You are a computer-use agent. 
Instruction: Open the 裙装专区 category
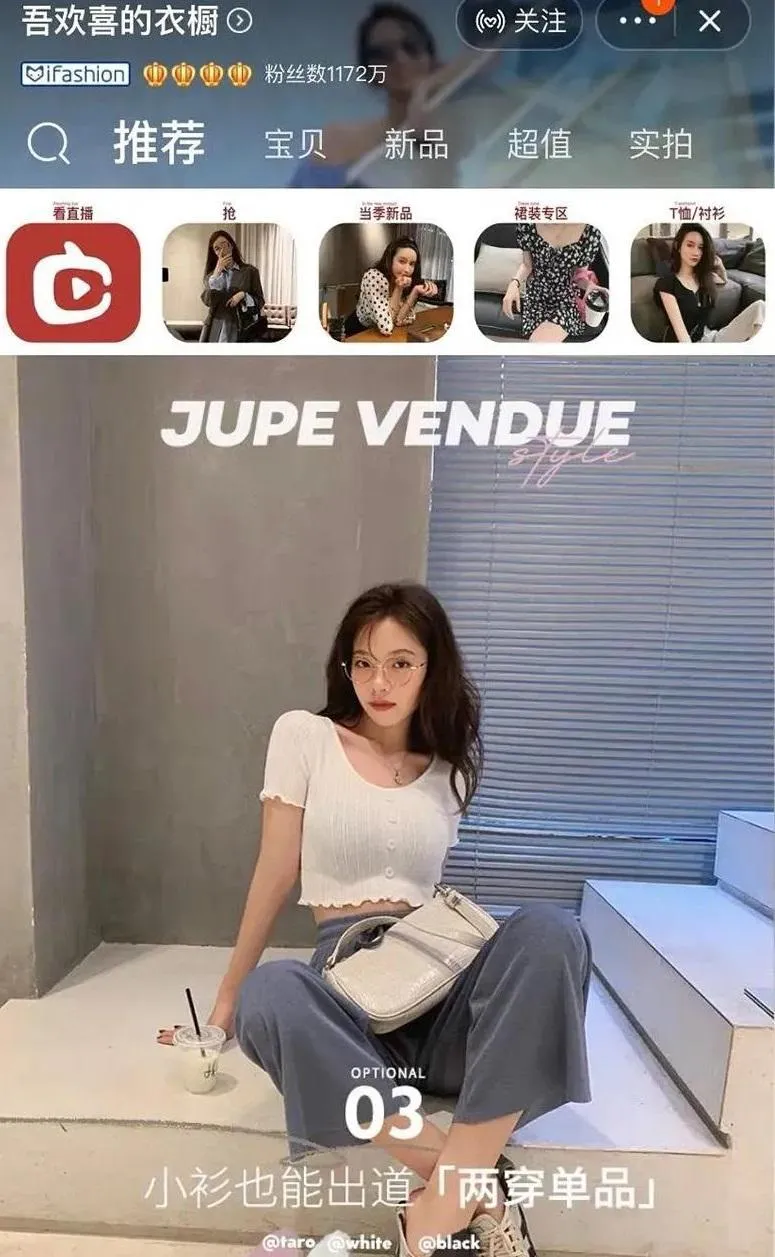pyautogui.click(x=541, y=281)
